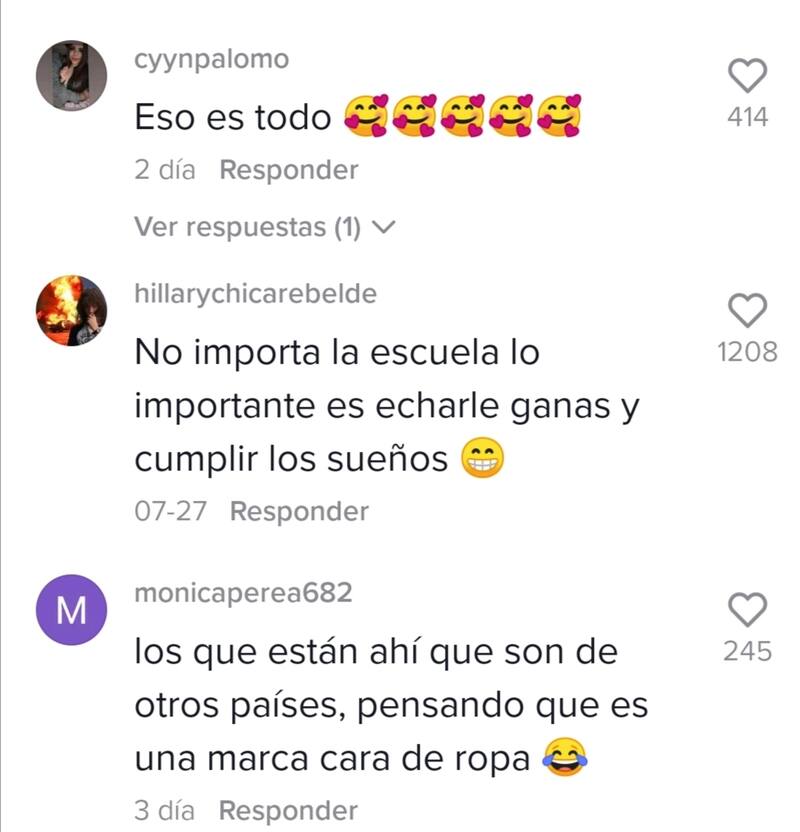Image resolution: width=800 pixels, height=832 pixels.
Task: Reply to cyynpalomo's comment
Action: [288, 170]
